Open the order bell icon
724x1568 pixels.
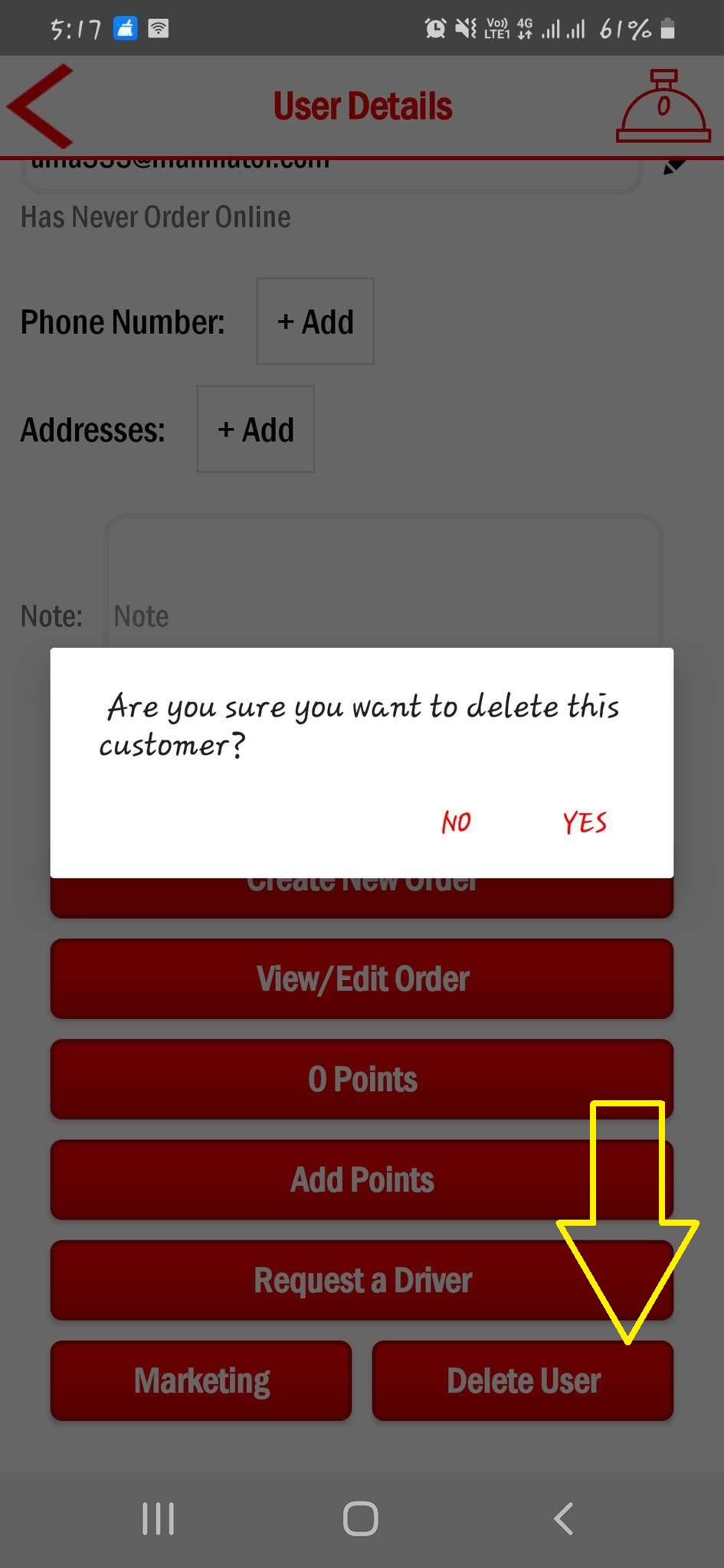[x=663, y=106]
